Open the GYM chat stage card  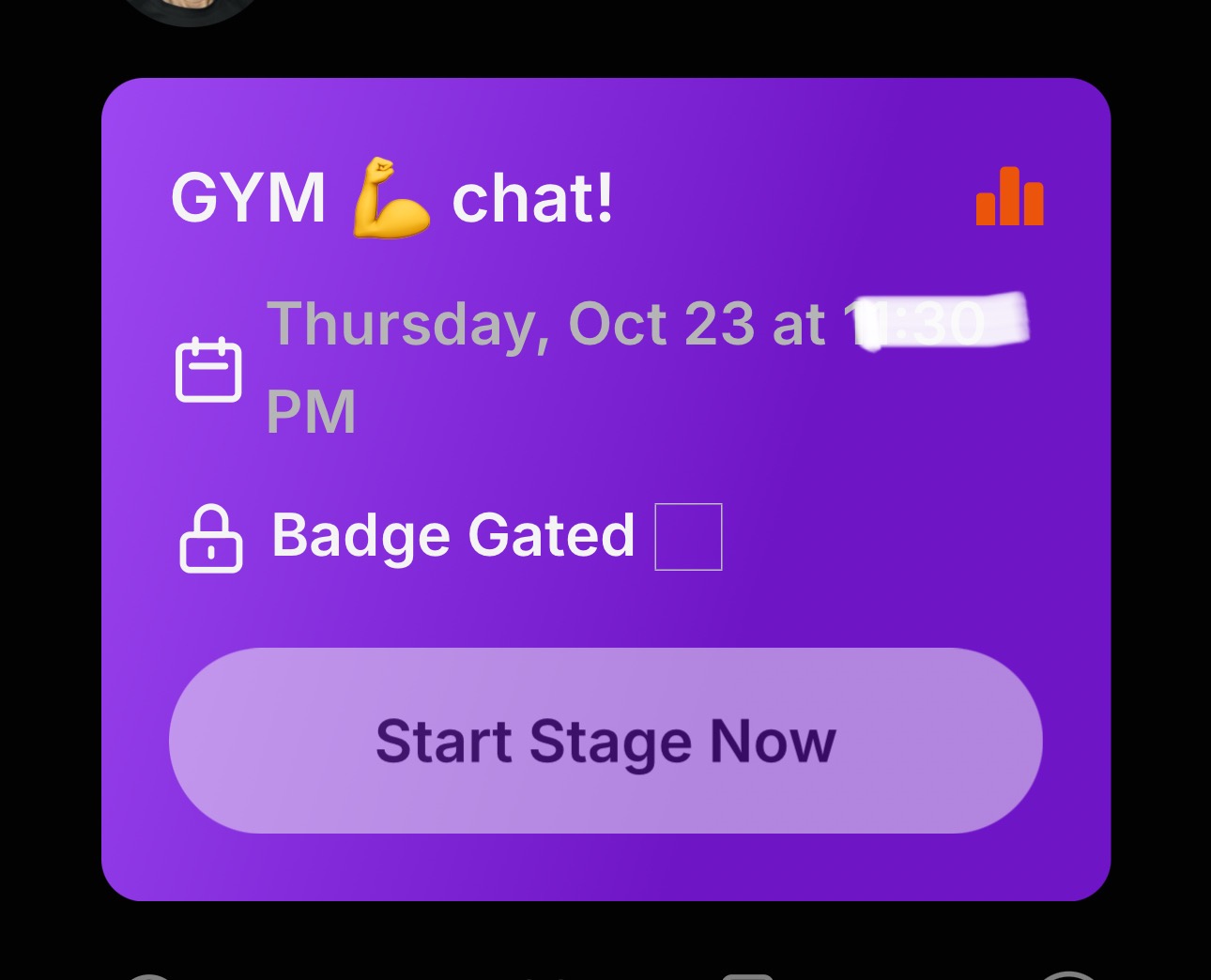coord(392,199)
